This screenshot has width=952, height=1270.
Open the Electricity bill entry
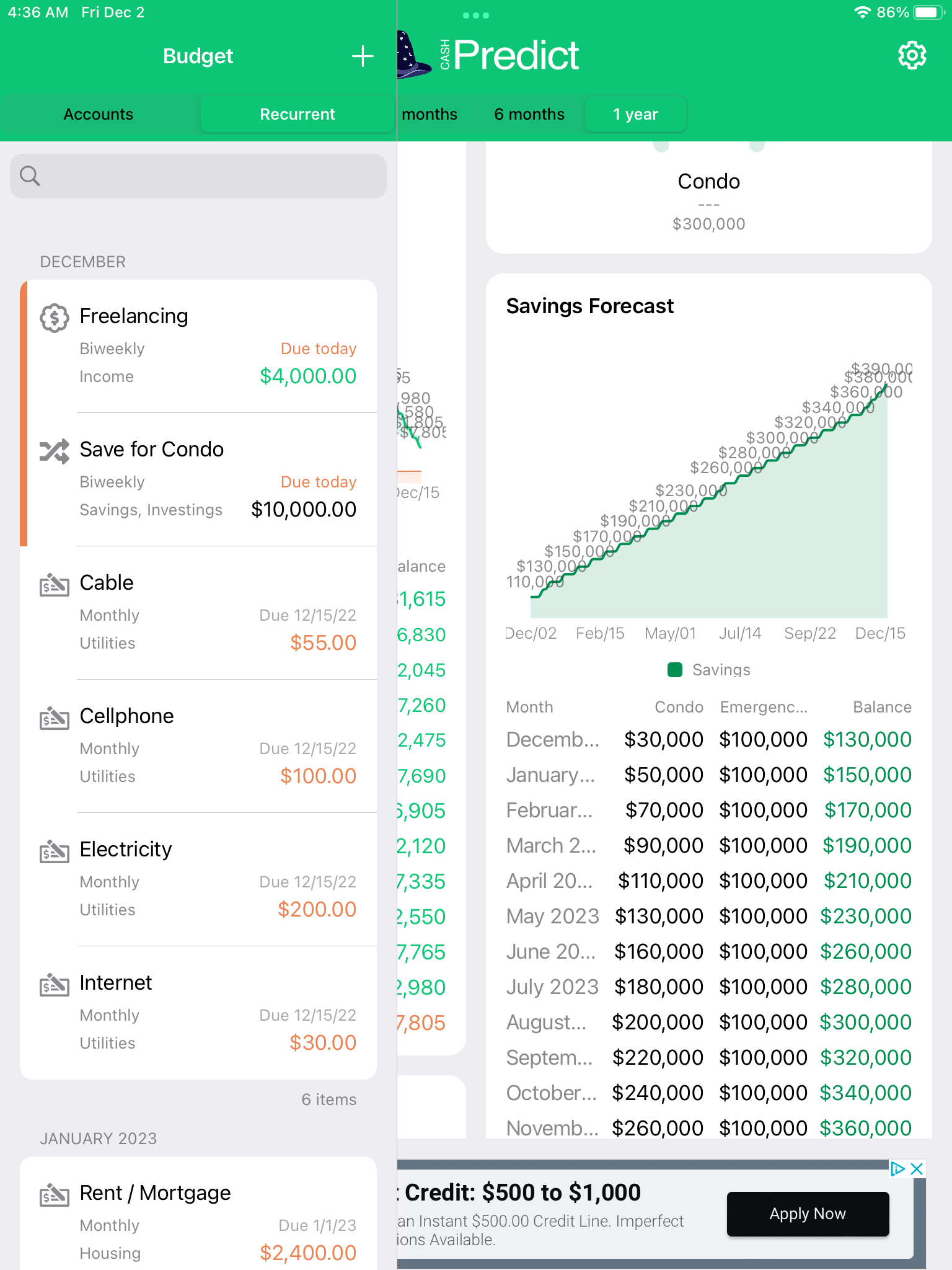click(x=198, y=879)
